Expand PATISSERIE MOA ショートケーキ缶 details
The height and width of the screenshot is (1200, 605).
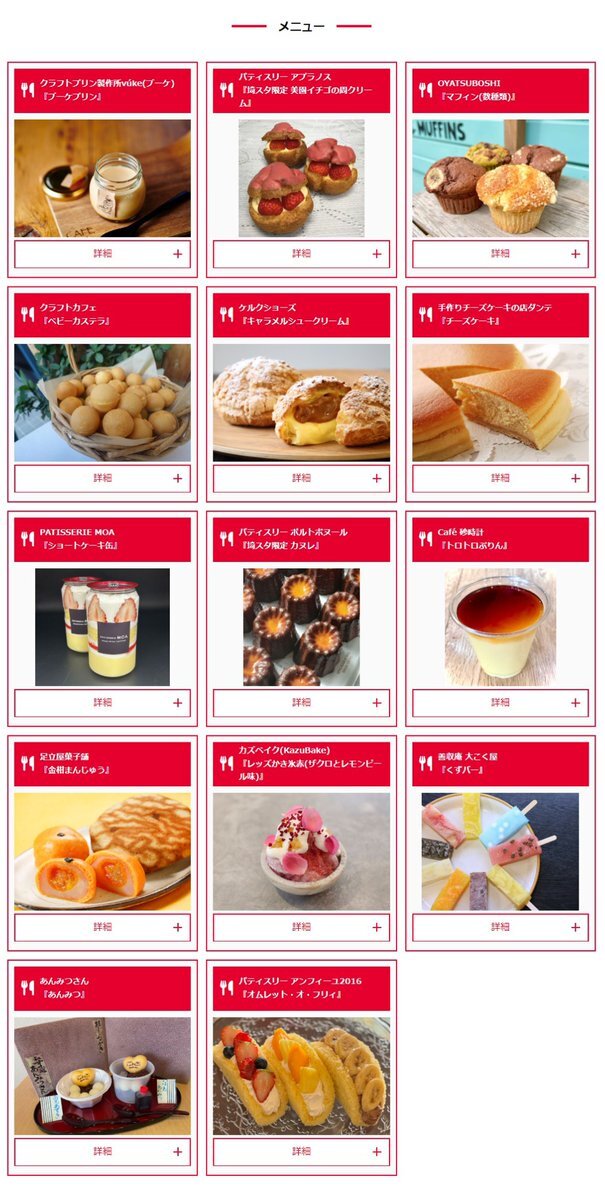[x=102, y=703]
